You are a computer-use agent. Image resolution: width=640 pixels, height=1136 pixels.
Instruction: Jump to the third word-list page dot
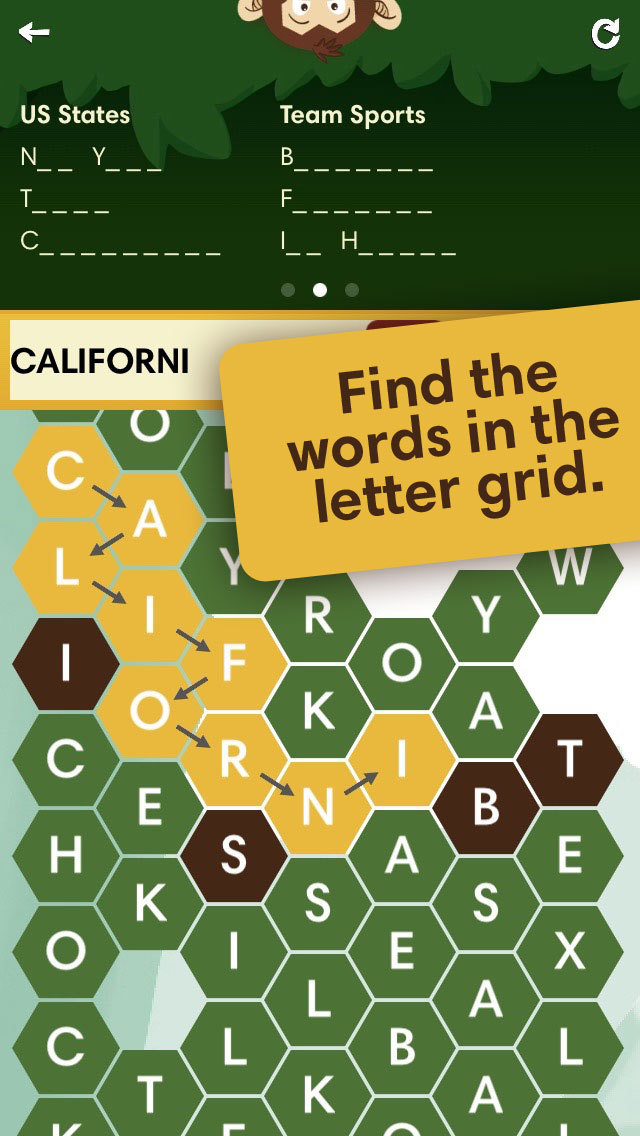click(x=352, y=290)
